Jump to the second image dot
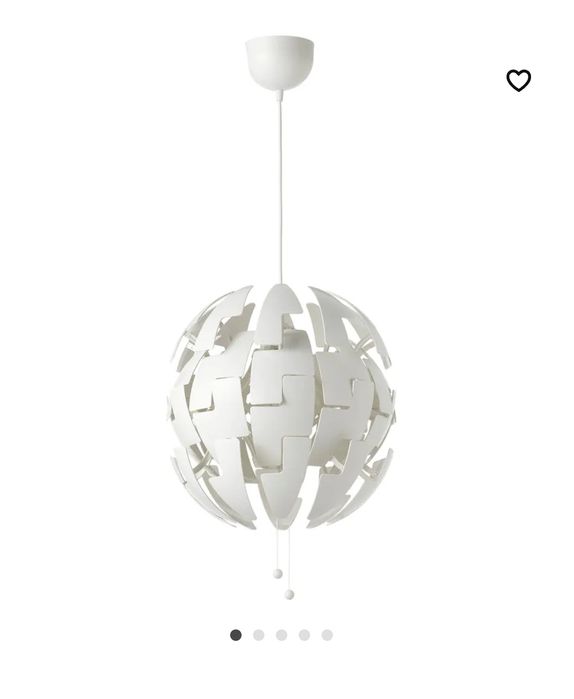 (258, 635)
